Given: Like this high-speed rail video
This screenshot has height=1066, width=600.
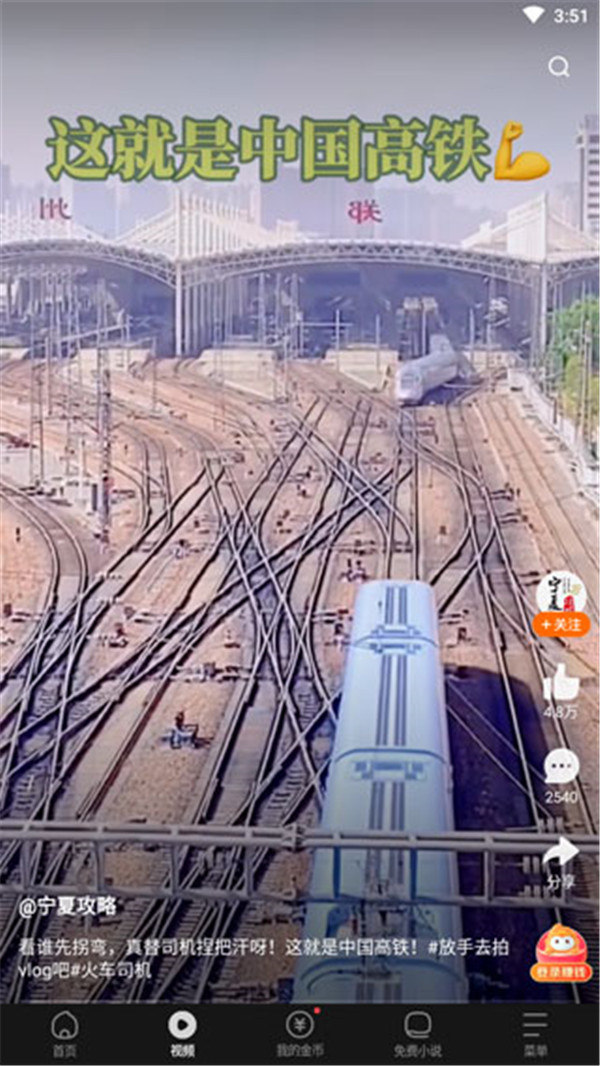Looking at the screenshot, I should pyautogui.click(x=561, y=684).
